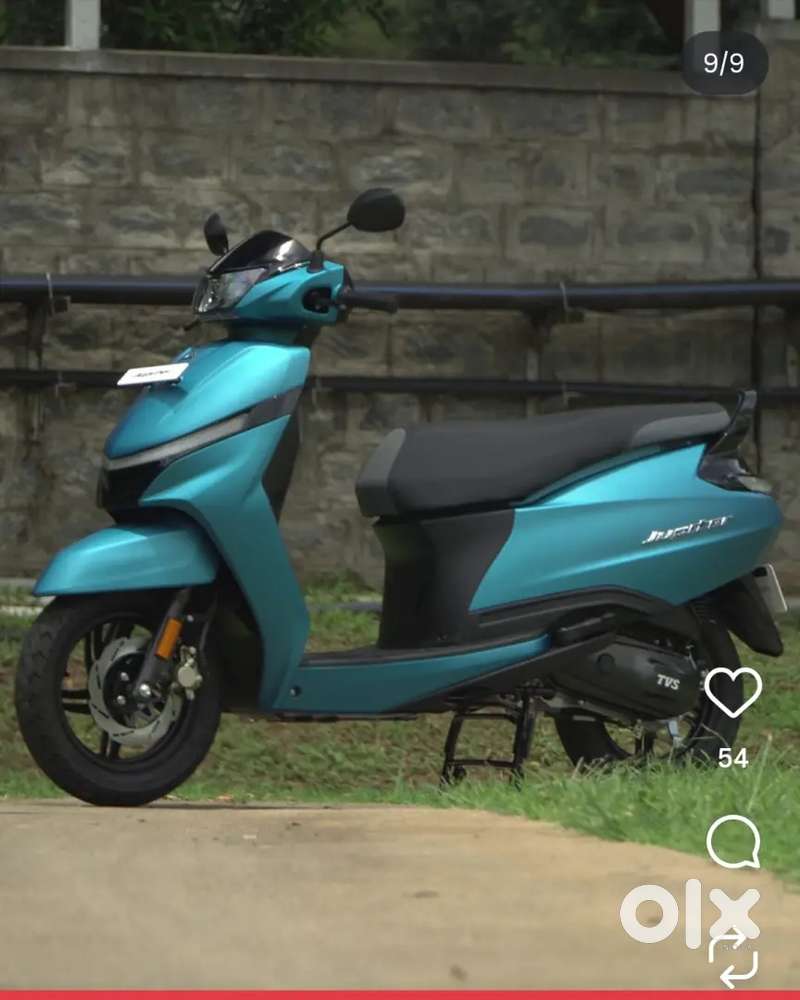Image resolution: width=800 pixels, height=1000 pixels.
Task: Repost using the arrows icon
Action: 734,957
